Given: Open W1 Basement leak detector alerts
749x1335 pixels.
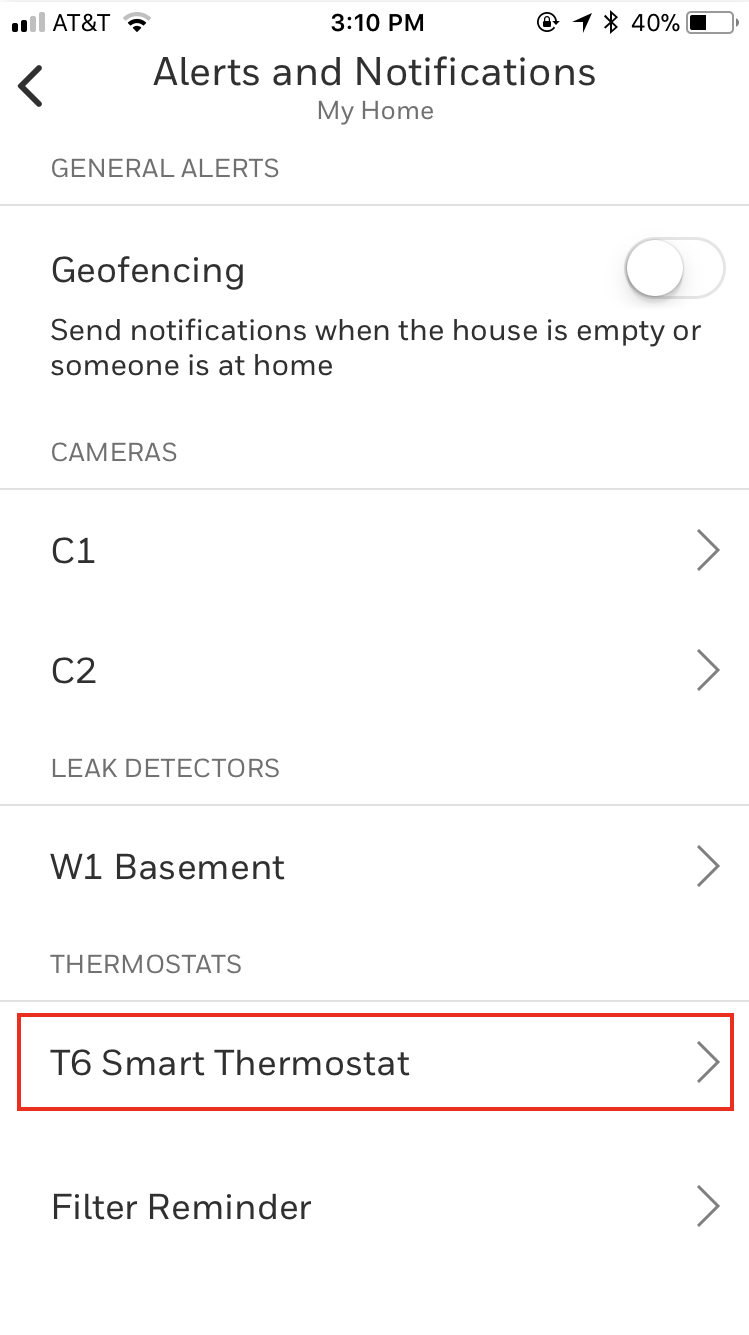Looking at the screenshot, I should 374,866.
